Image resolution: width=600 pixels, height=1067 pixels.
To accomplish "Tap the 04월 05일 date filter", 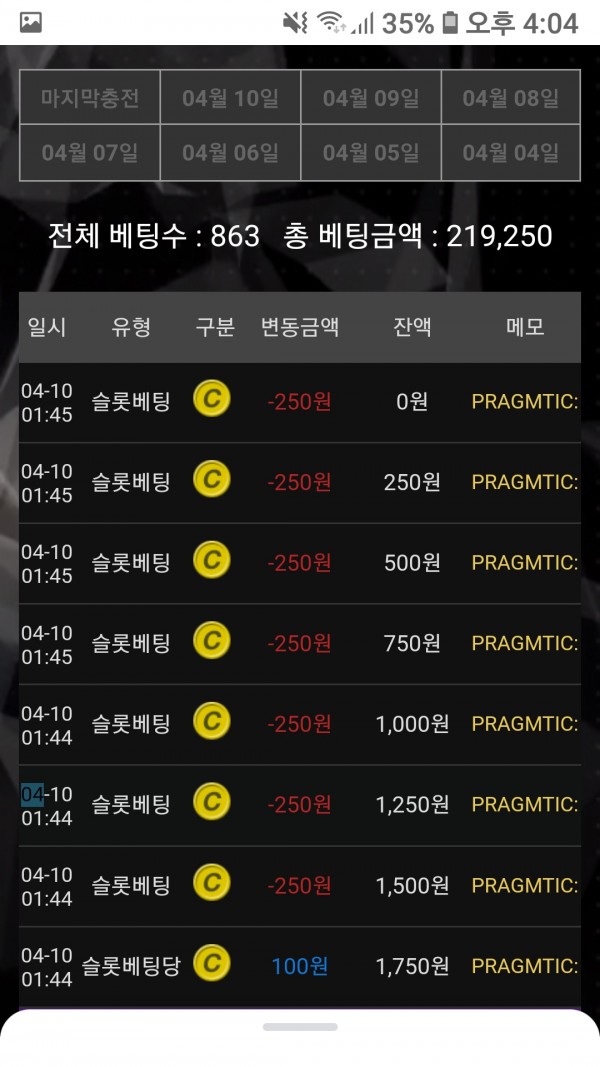I will pos(371,153).
